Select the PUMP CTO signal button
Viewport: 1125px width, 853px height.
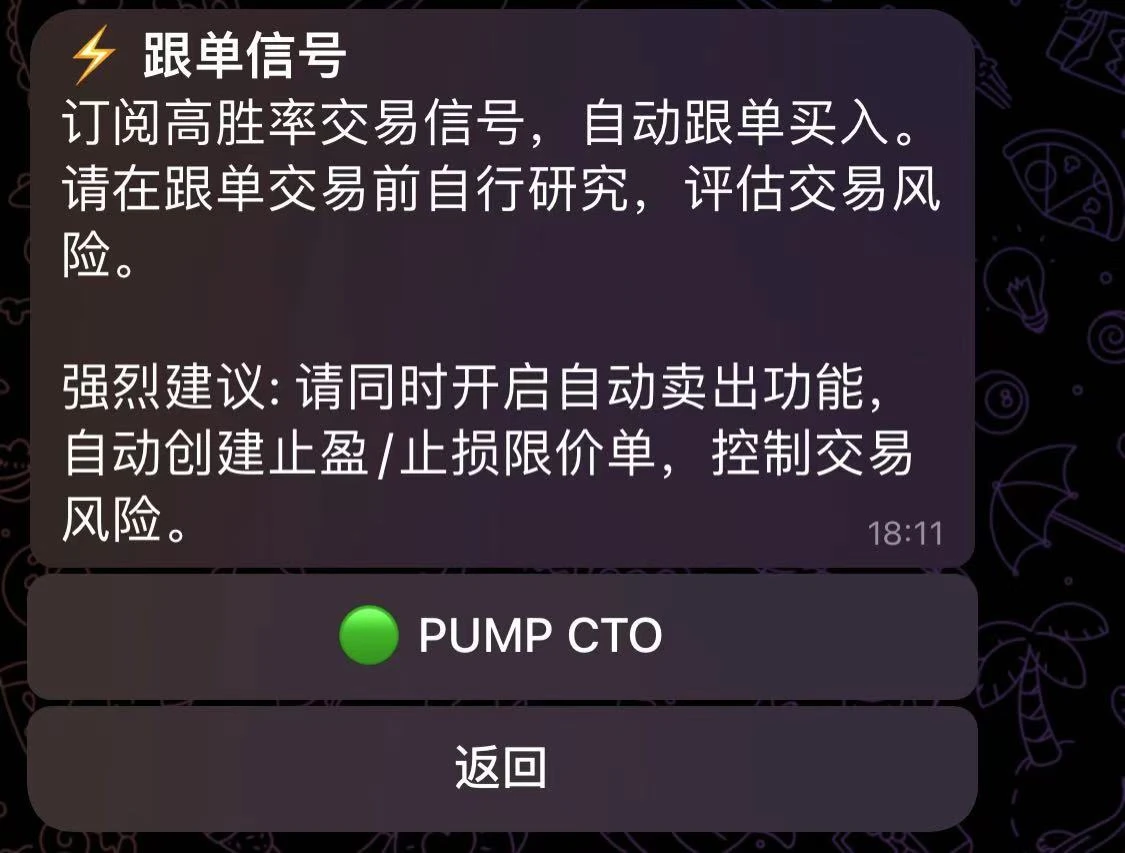point(502,637)
